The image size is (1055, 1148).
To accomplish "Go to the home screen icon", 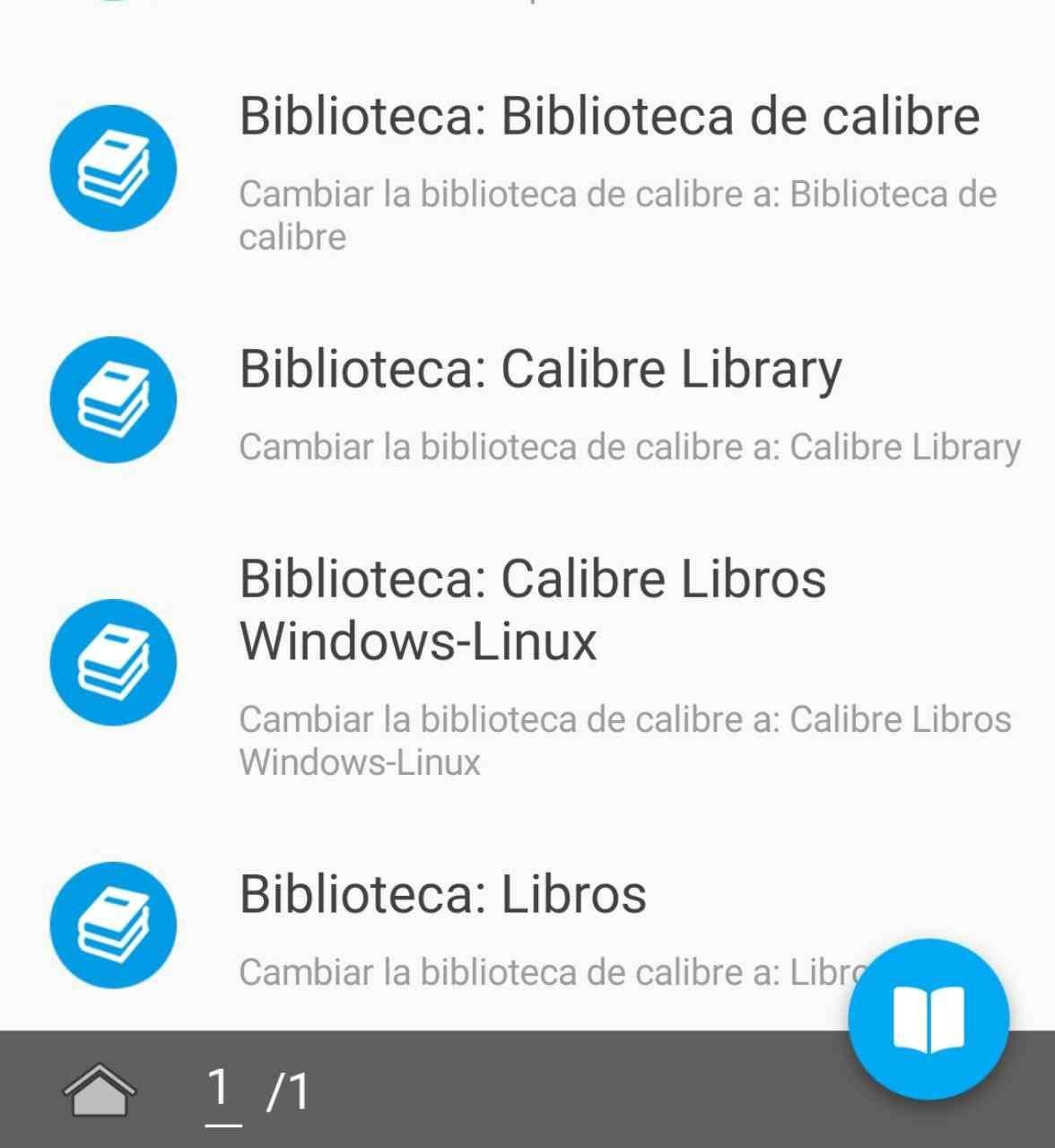I will (x=99, y=1090).
